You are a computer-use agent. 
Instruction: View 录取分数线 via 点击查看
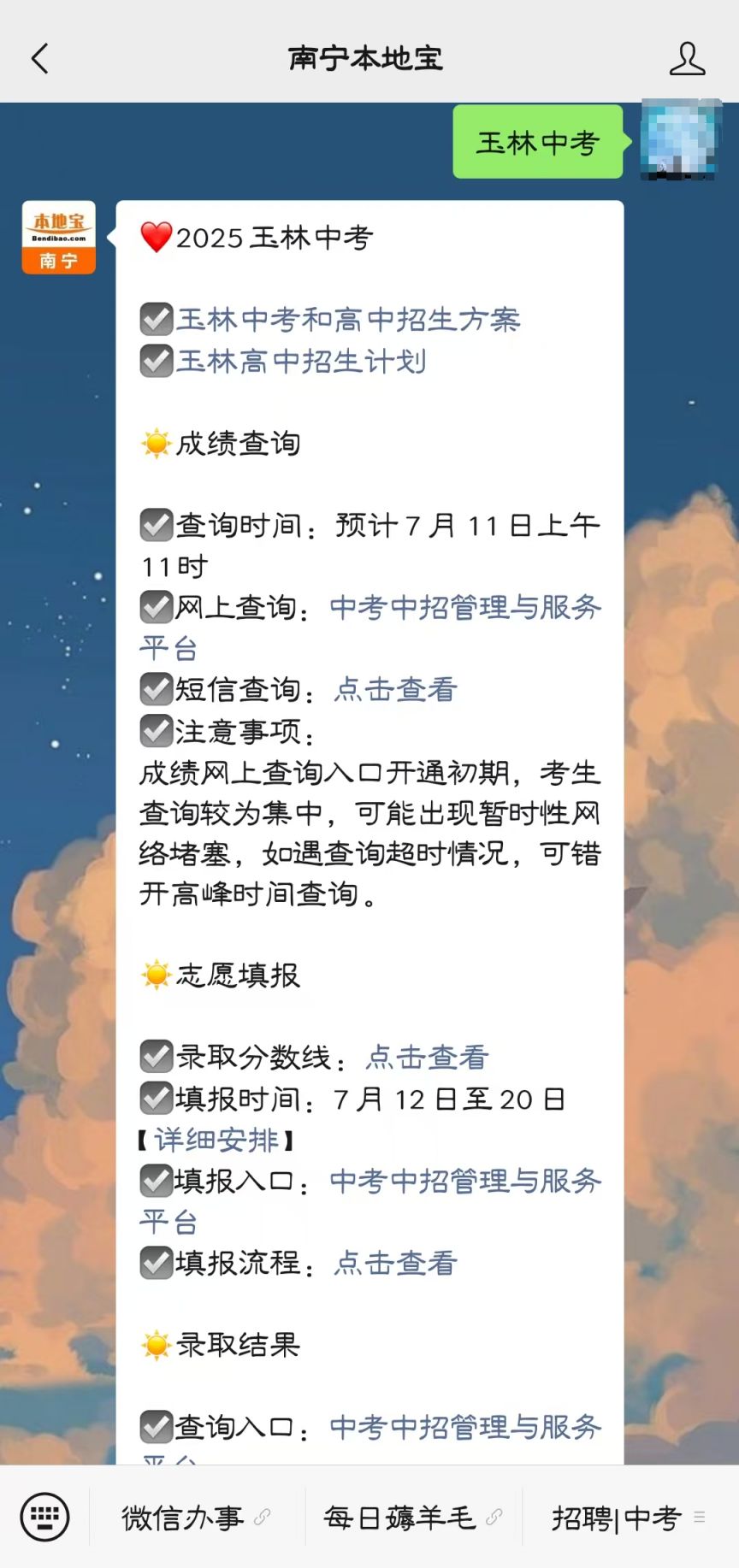(x=428, y=1058)
